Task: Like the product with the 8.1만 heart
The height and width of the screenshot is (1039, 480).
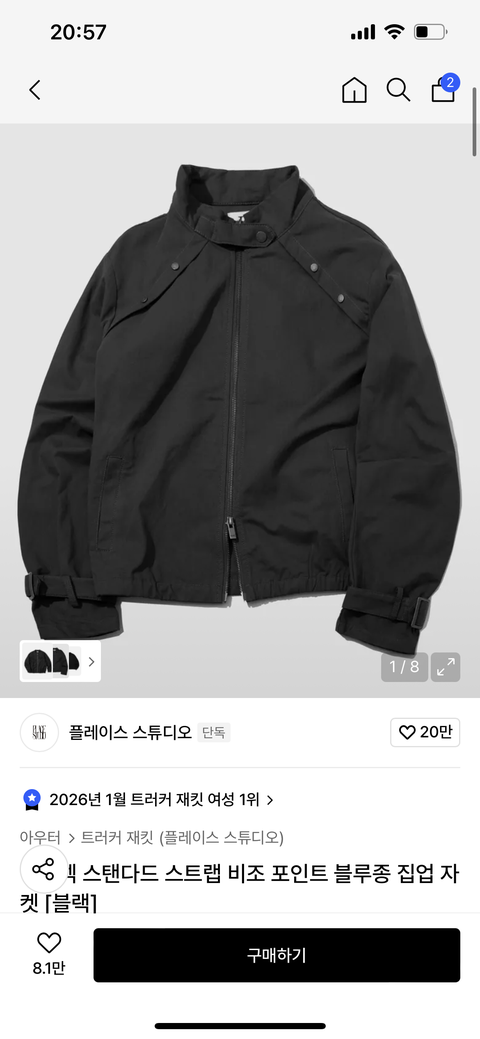Action: 48,954
